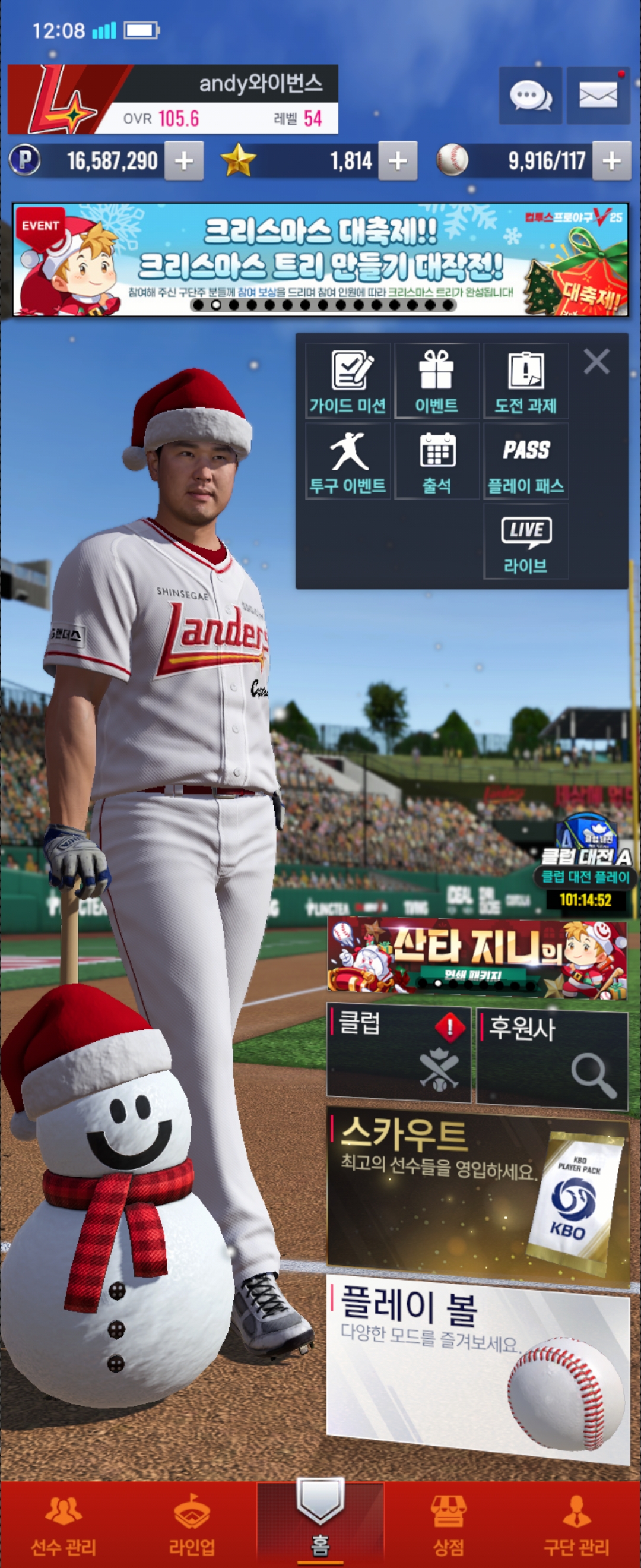Screen dimensions: 641x1568
Task: Add more baseballs with the plus button
Action: pyautogui.click(x=611, y=162)
